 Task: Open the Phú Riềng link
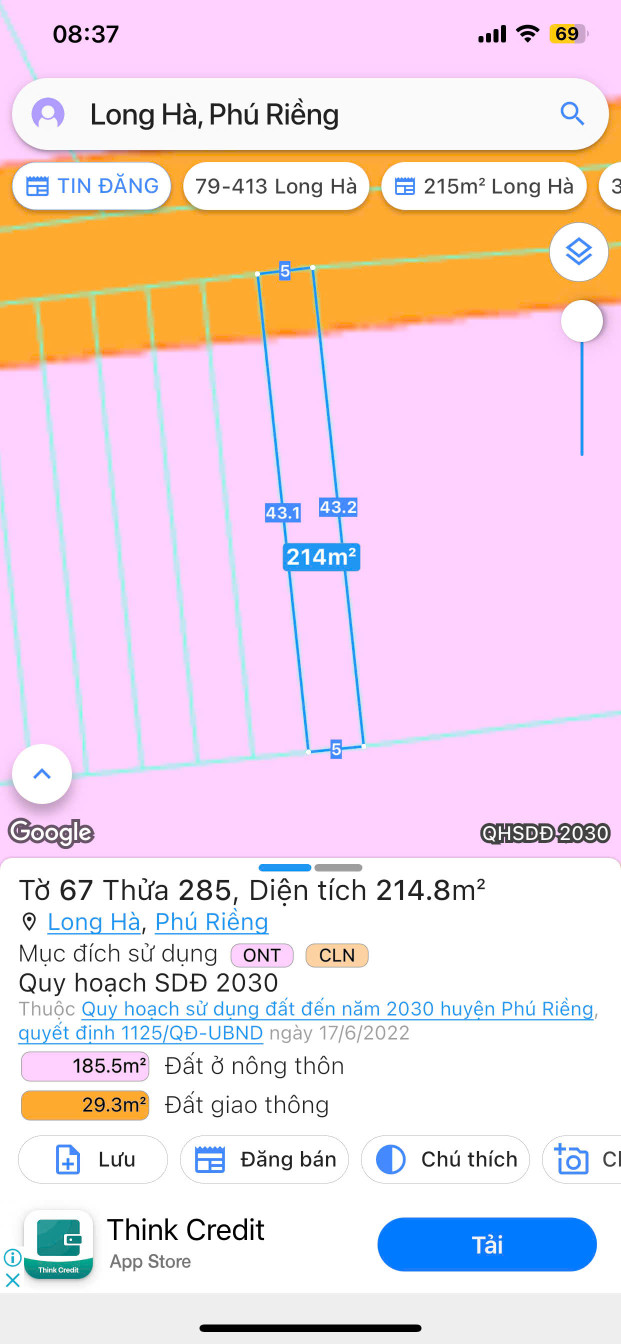[211, 922]
